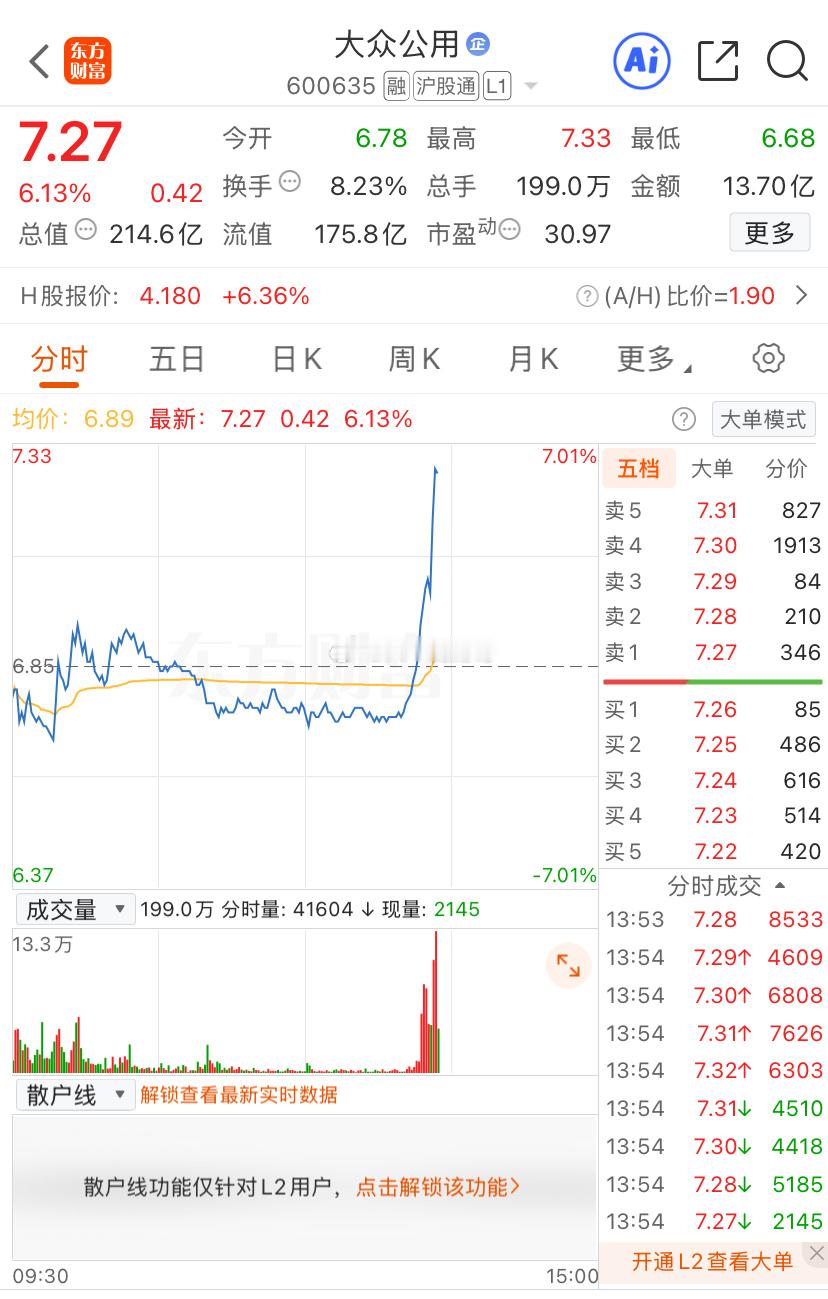
Task: Expand the dropdown arrow next to L1
Action: tap(530, 87)
